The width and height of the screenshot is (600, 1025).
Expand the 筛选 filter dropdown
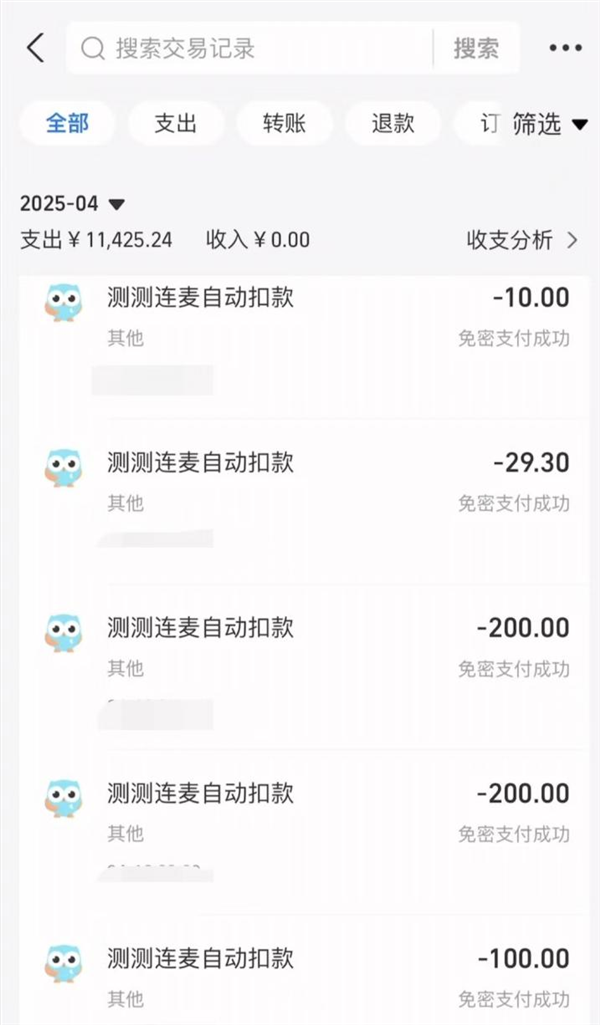pyautogui.click(x=549, y=125)
